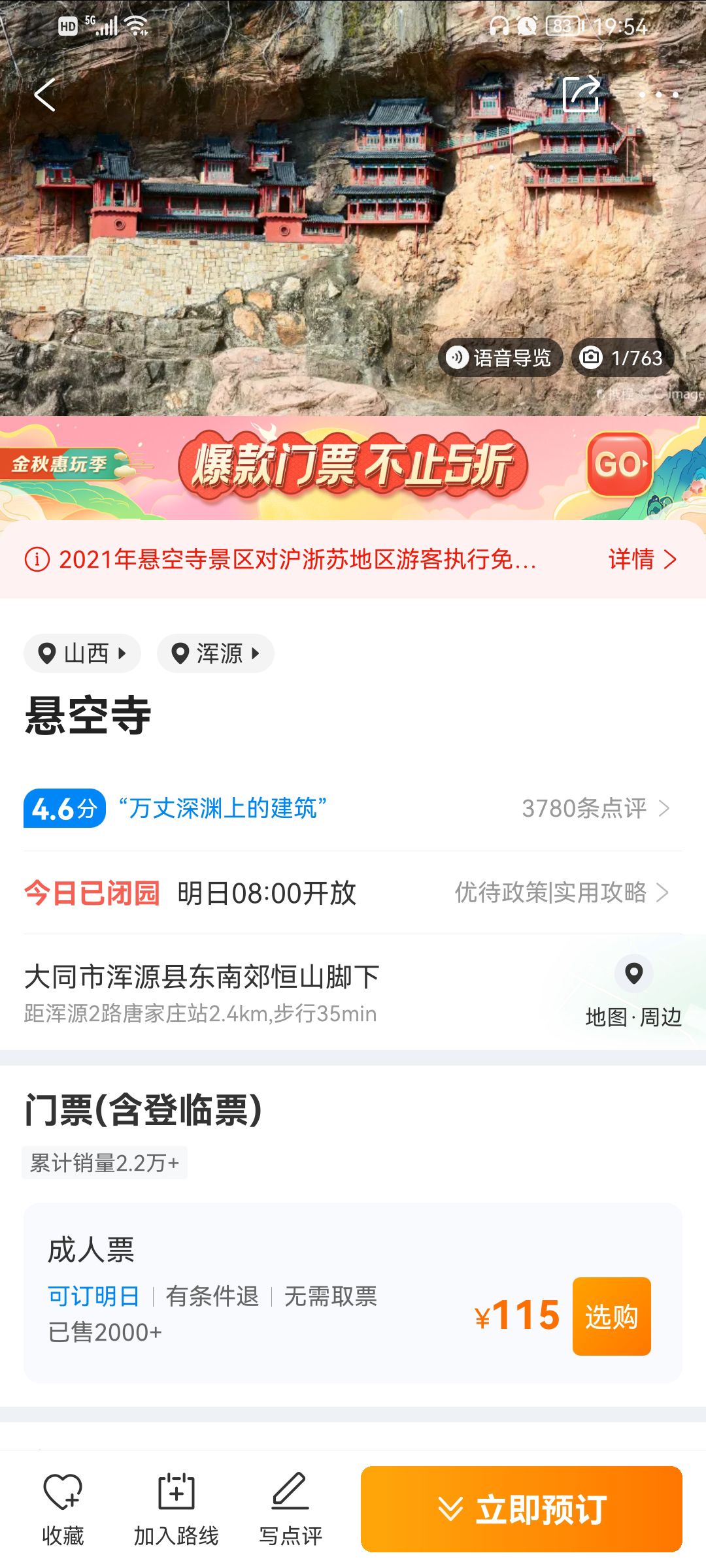Open the 爆款门票不止5折 promo banner

pyautogui.click(x=353, y=468)
